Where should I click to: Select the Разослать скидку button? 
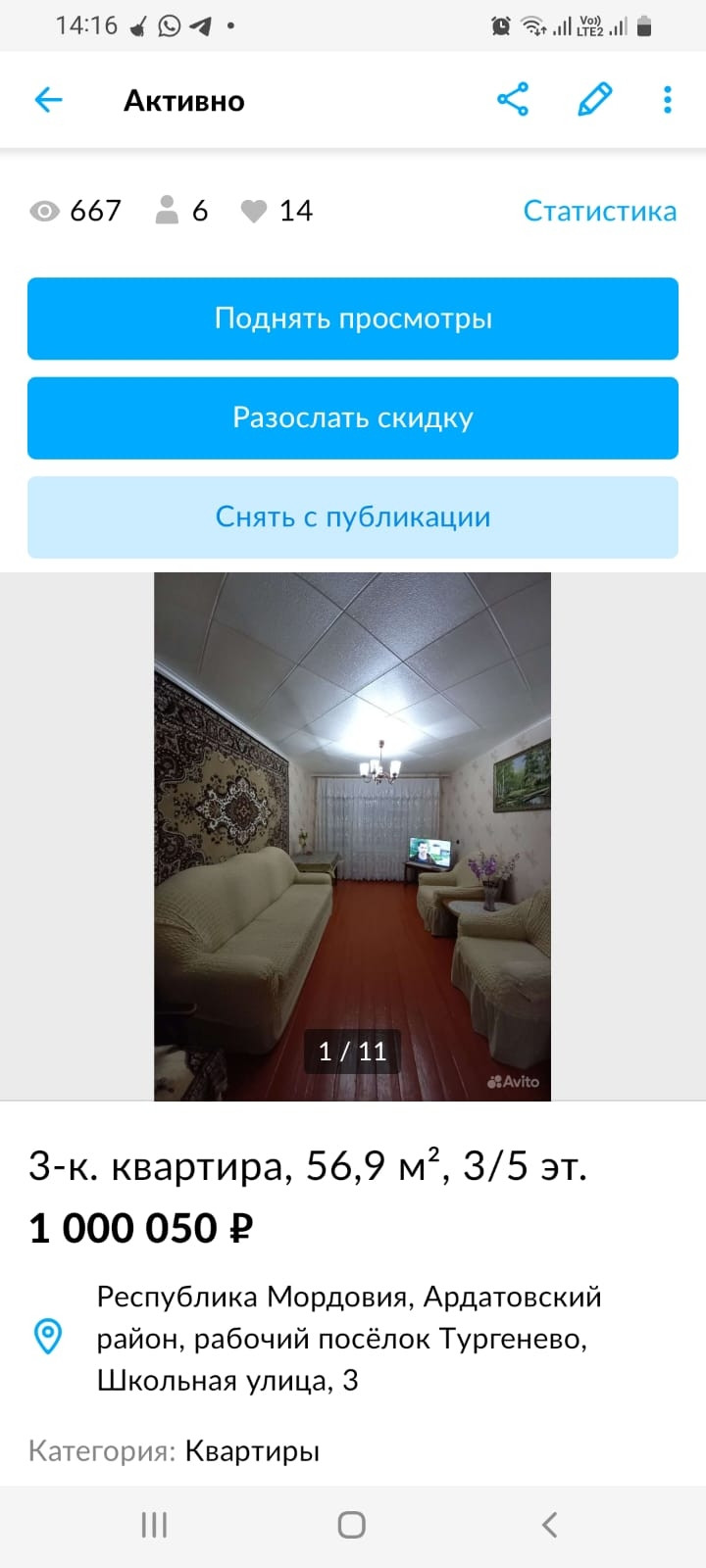coord(353,418)
